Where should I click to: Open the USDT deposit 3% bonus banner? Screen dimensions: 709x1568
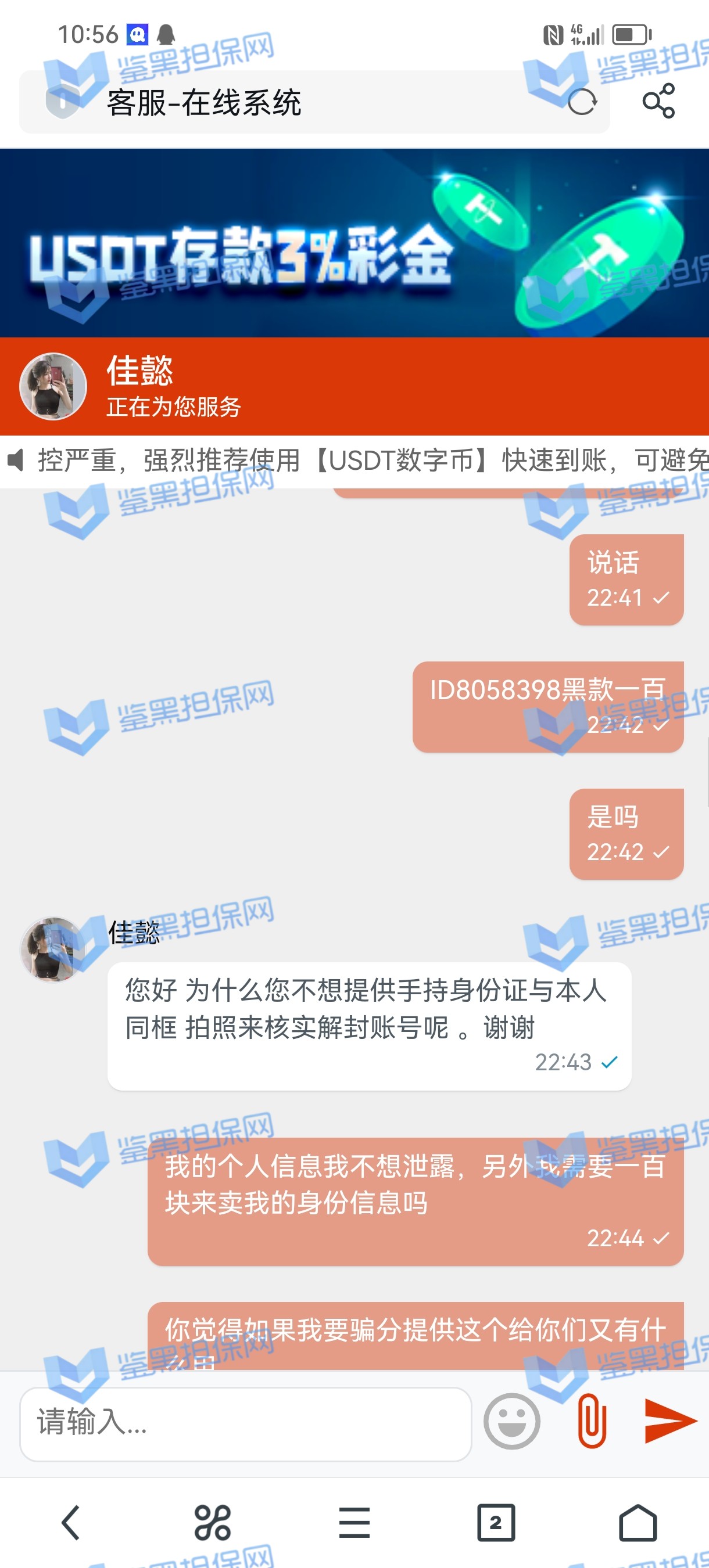point(354,243)
